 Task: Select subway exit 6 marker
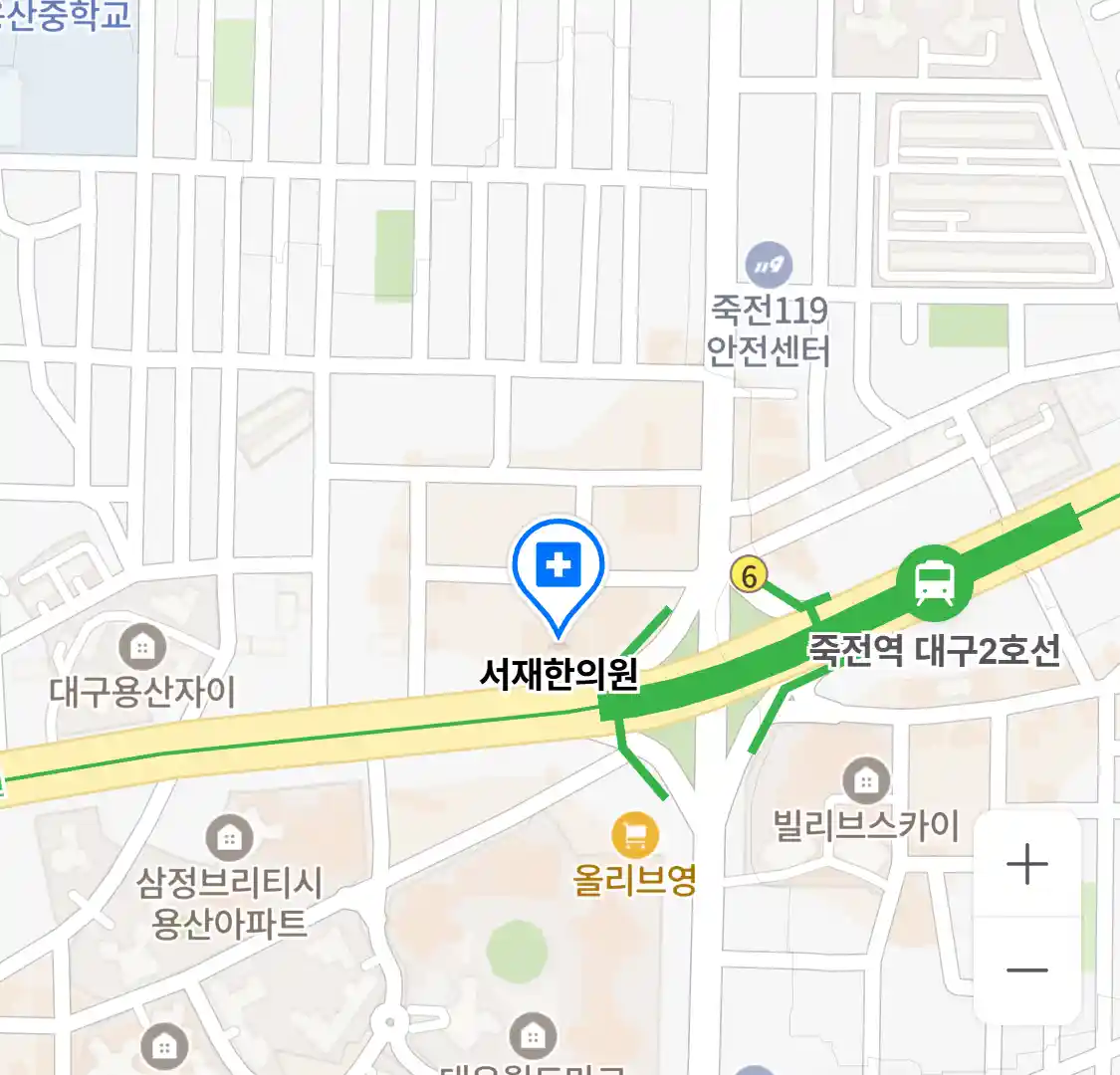tap(749, 575)
